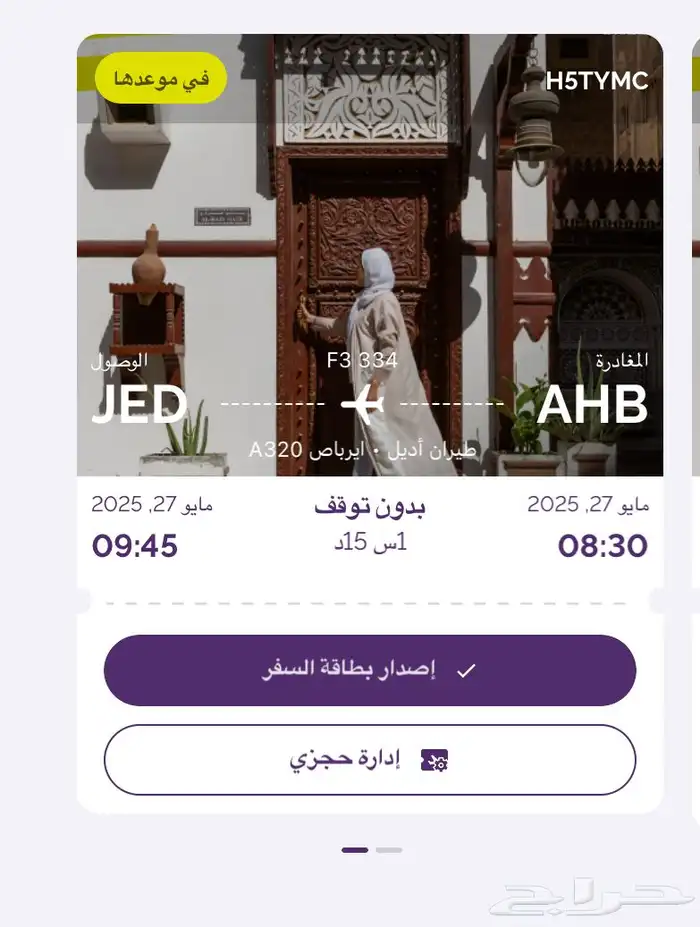Open the AHB to JED flight card
Screen dimensions: 700x927
pos(369,300)
